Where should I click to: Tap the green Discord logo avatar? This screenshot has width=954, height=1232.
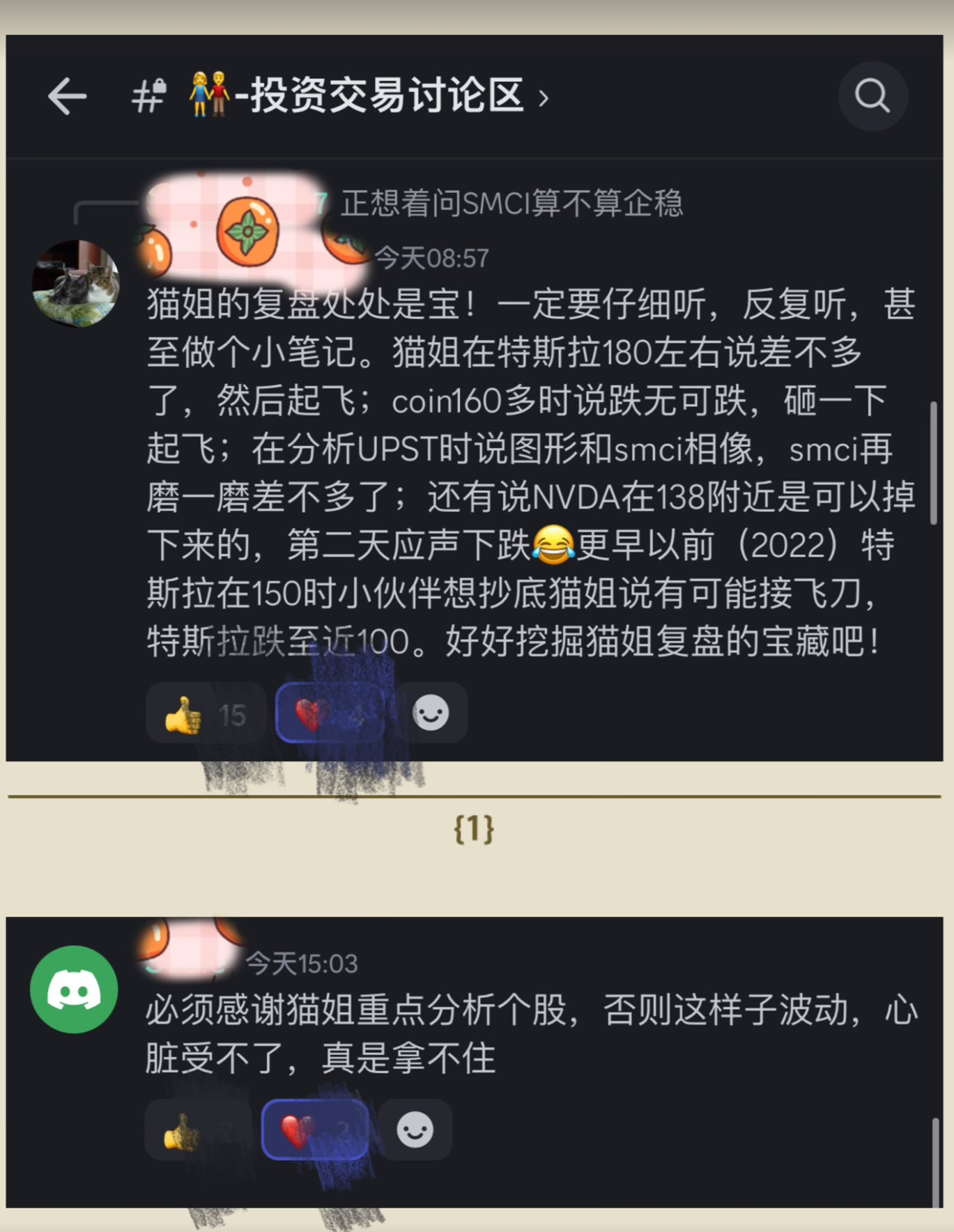[74, 990]
